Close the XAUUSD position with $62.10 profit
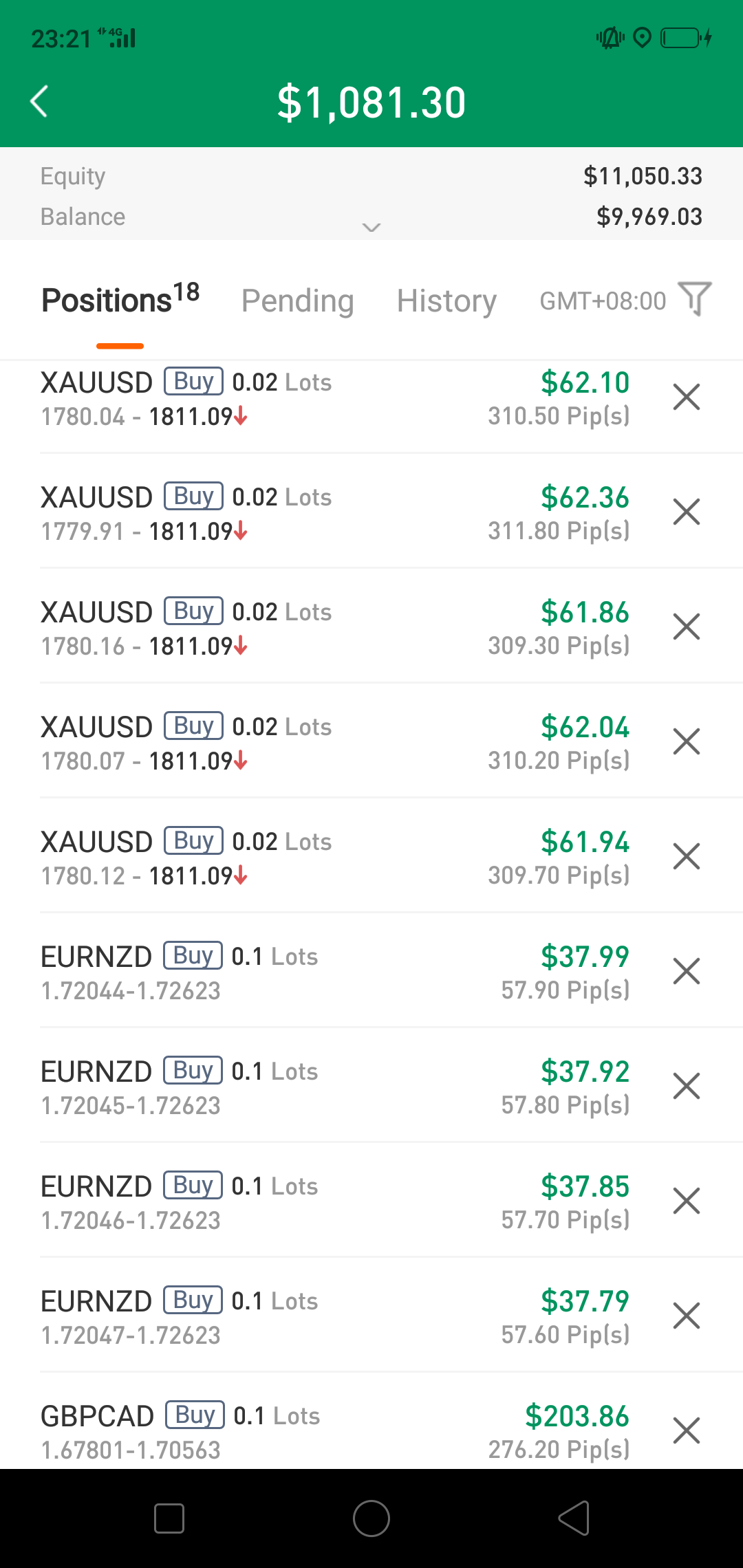Image resolution: width=743 pixels, height=1568 pixels. tap(686, 398)
